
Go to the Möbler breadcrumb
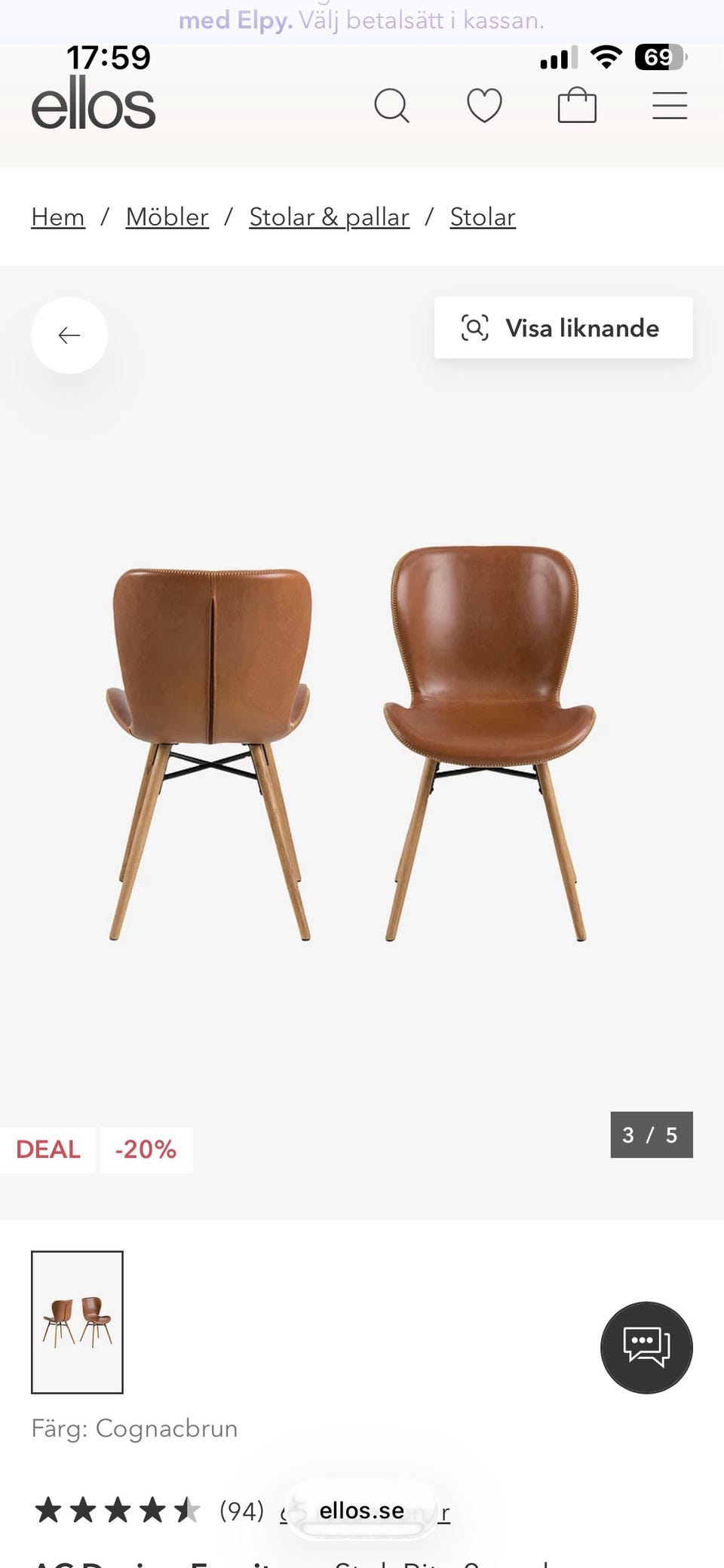pyautogui.click(x=167, y=217)
